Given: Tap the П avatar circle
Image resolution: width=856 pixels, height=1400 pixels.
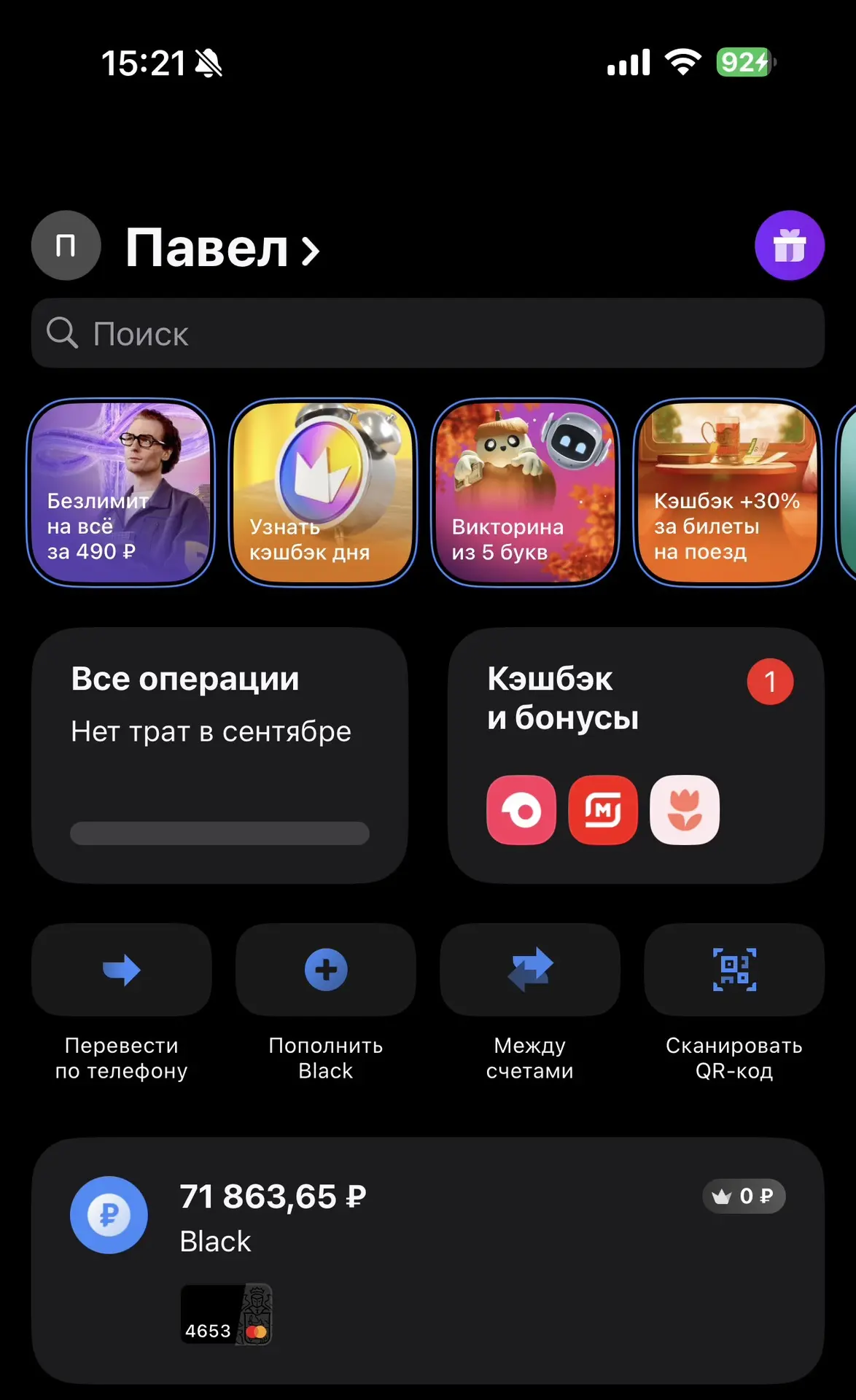Looking at the screenshot, I should click(66, 246).
